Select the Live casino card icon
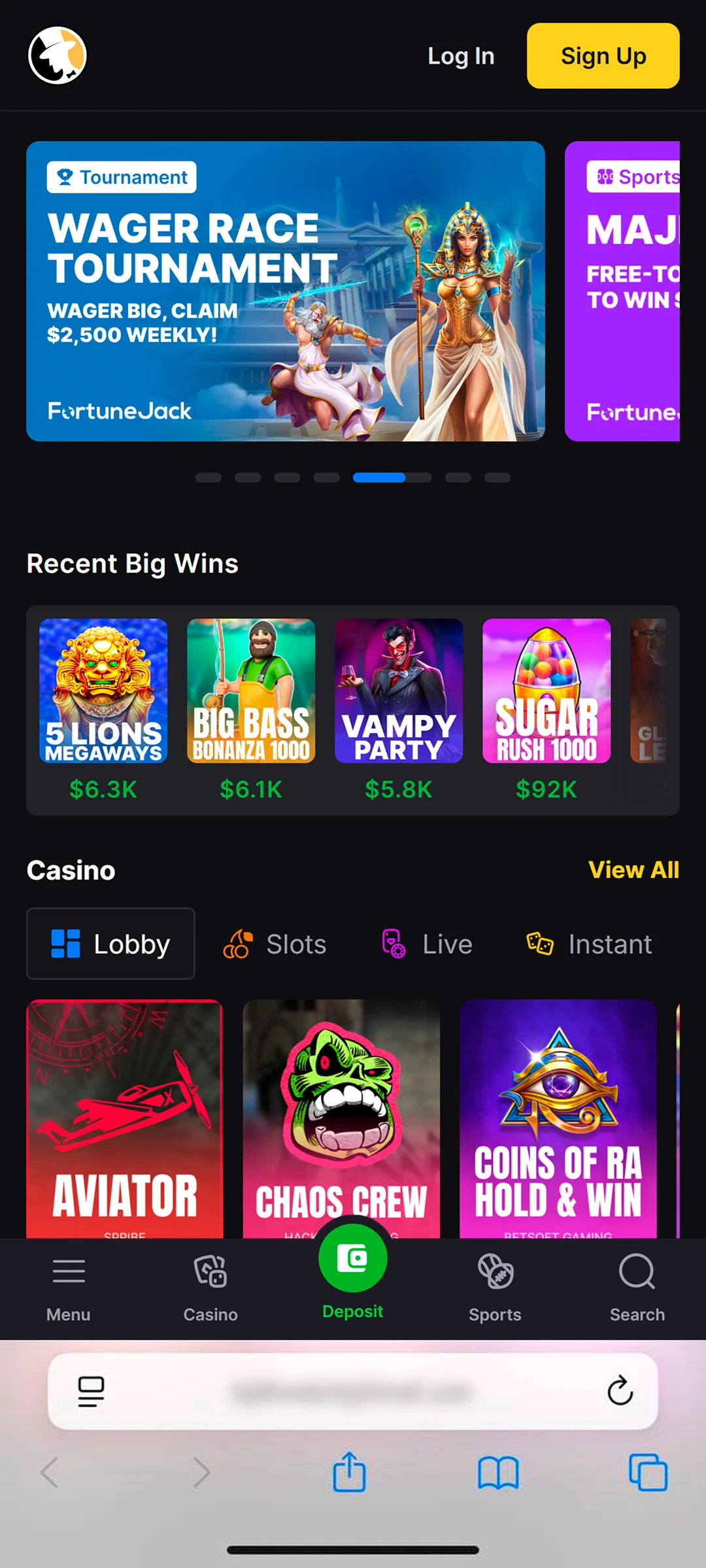The image size is (706, 1568). (x=393, y=943)
